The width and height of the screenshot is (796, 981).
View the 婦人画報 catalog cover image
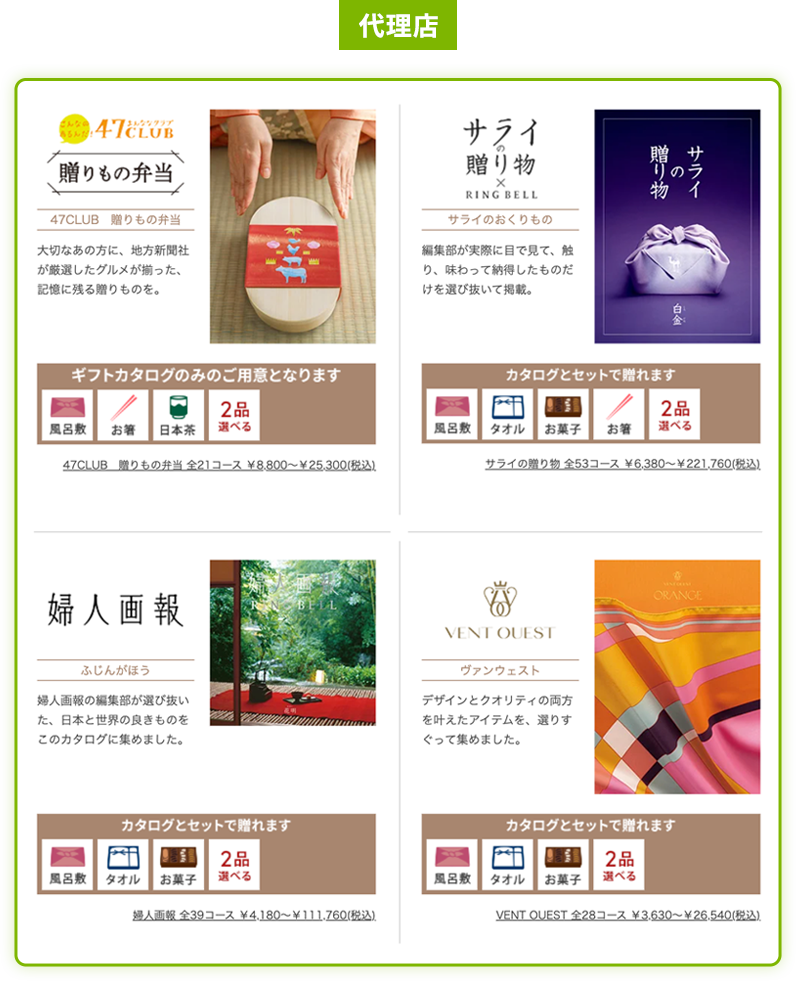[292, 642]
